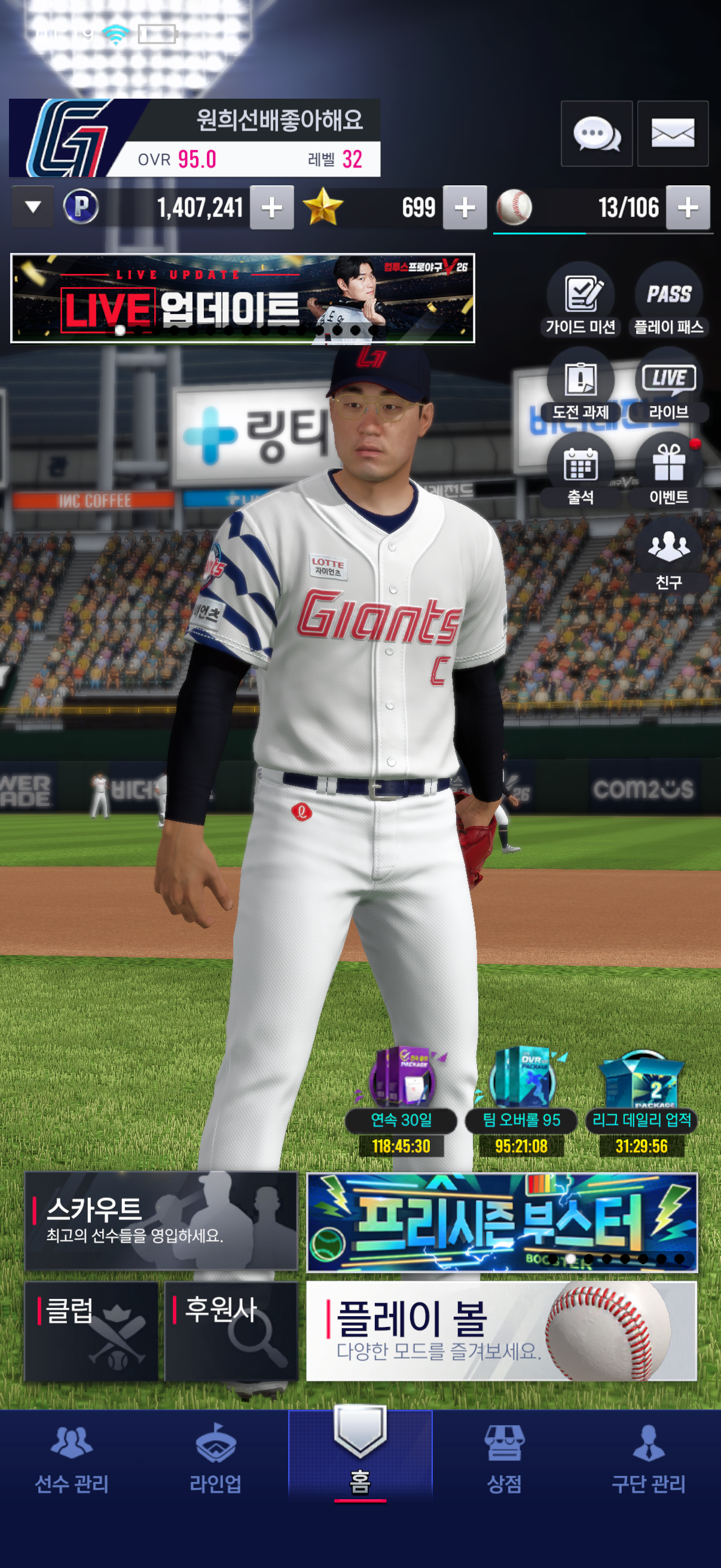Open the 팀 오버롤 95 package
Image resolution: width=721 pixels, height=1568 pixels.
(521, 1102)
